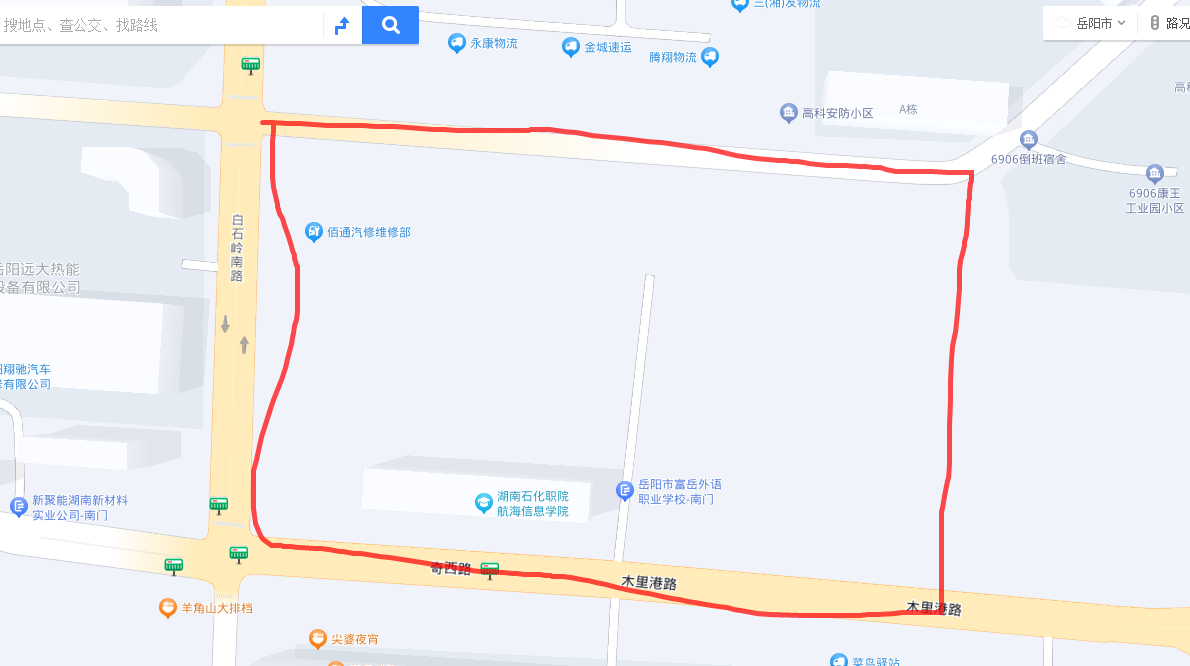Open 湖南石化职院航海信息学院 place marker

[x=483, y=502]
